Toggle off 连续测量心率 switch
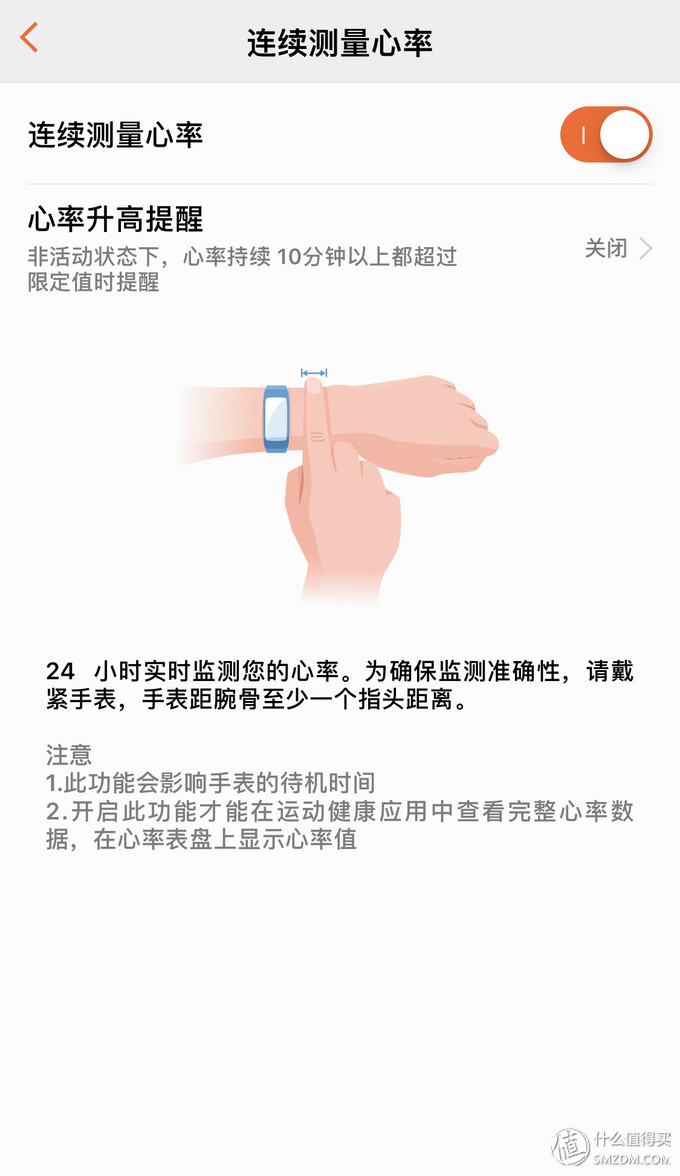680x1176 pixels. tap(606, 135)
